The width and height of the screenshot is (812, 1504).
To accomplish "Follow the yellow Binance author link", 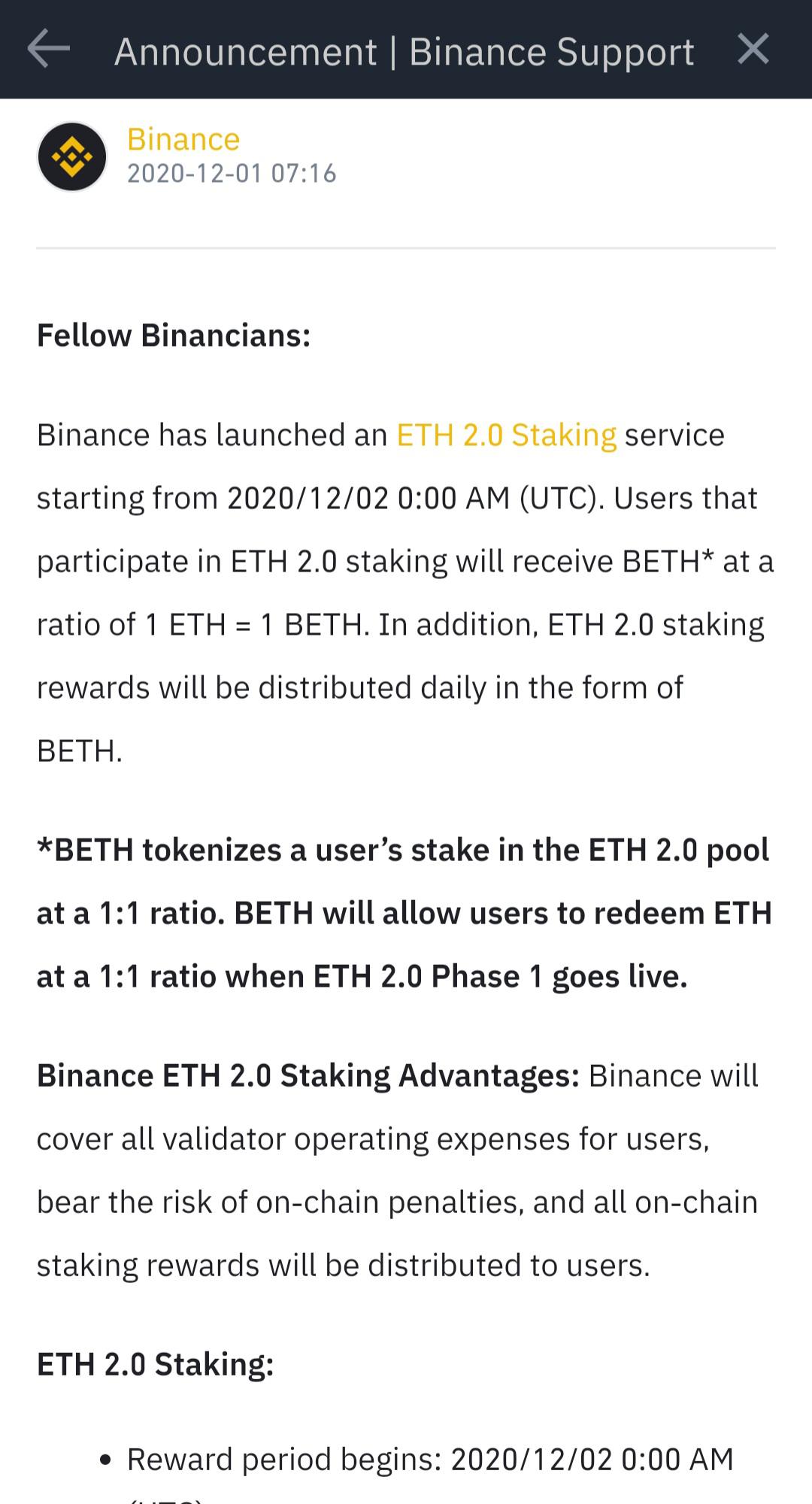I will click(x=184, y=138).
